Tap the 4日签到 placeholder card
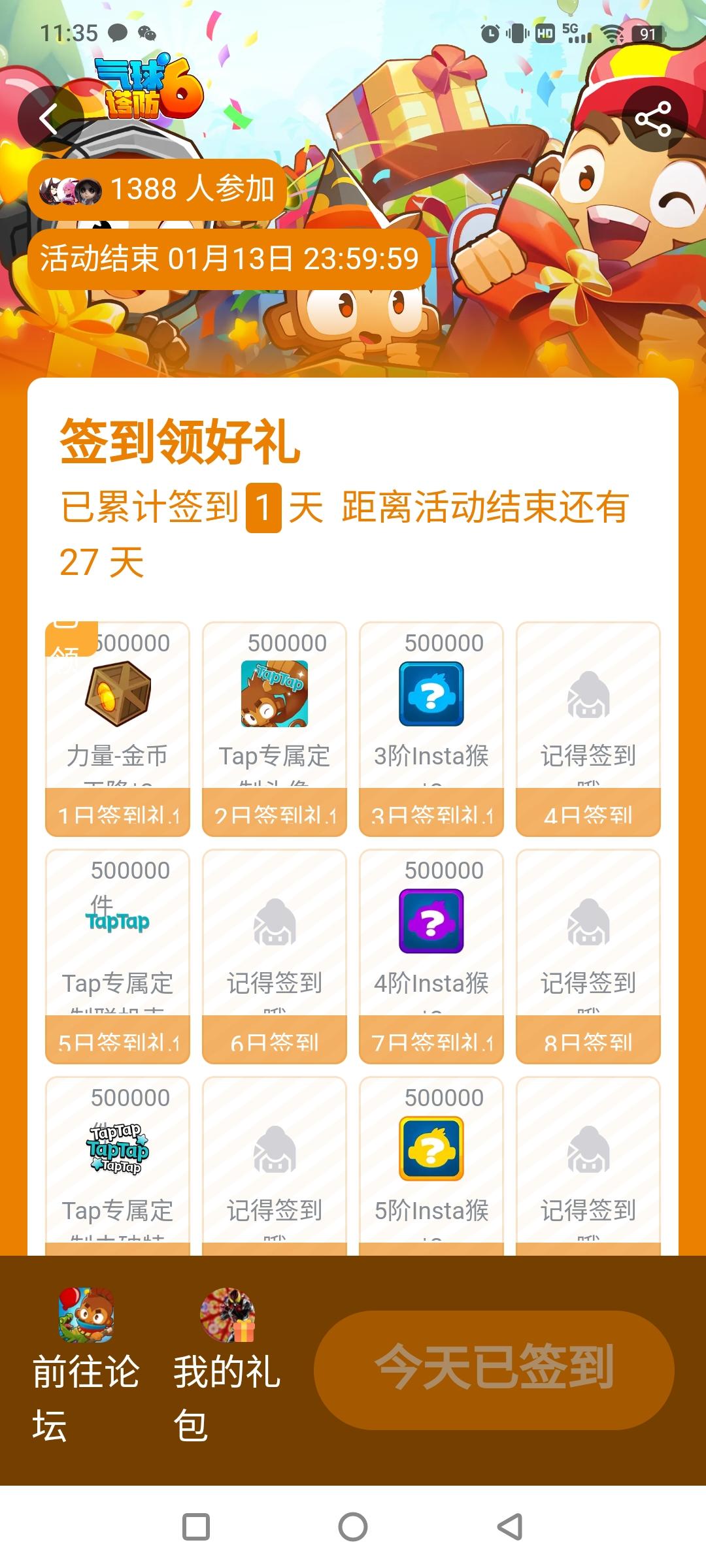The width and height of the screenshot is (706, 1568). point(587,725)
